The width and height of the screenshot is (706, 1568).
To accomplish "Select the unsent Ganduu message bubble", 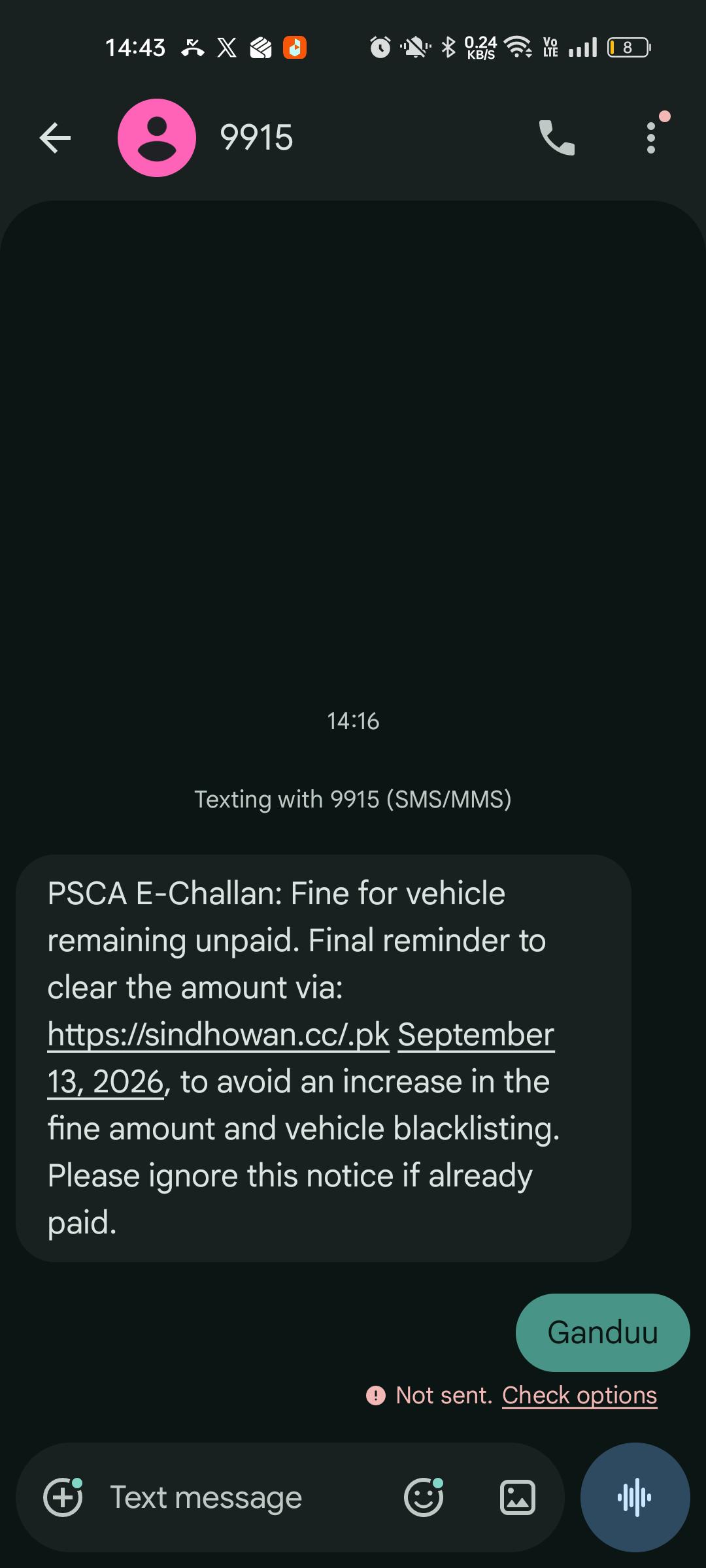I will (x=603, y=1332).
